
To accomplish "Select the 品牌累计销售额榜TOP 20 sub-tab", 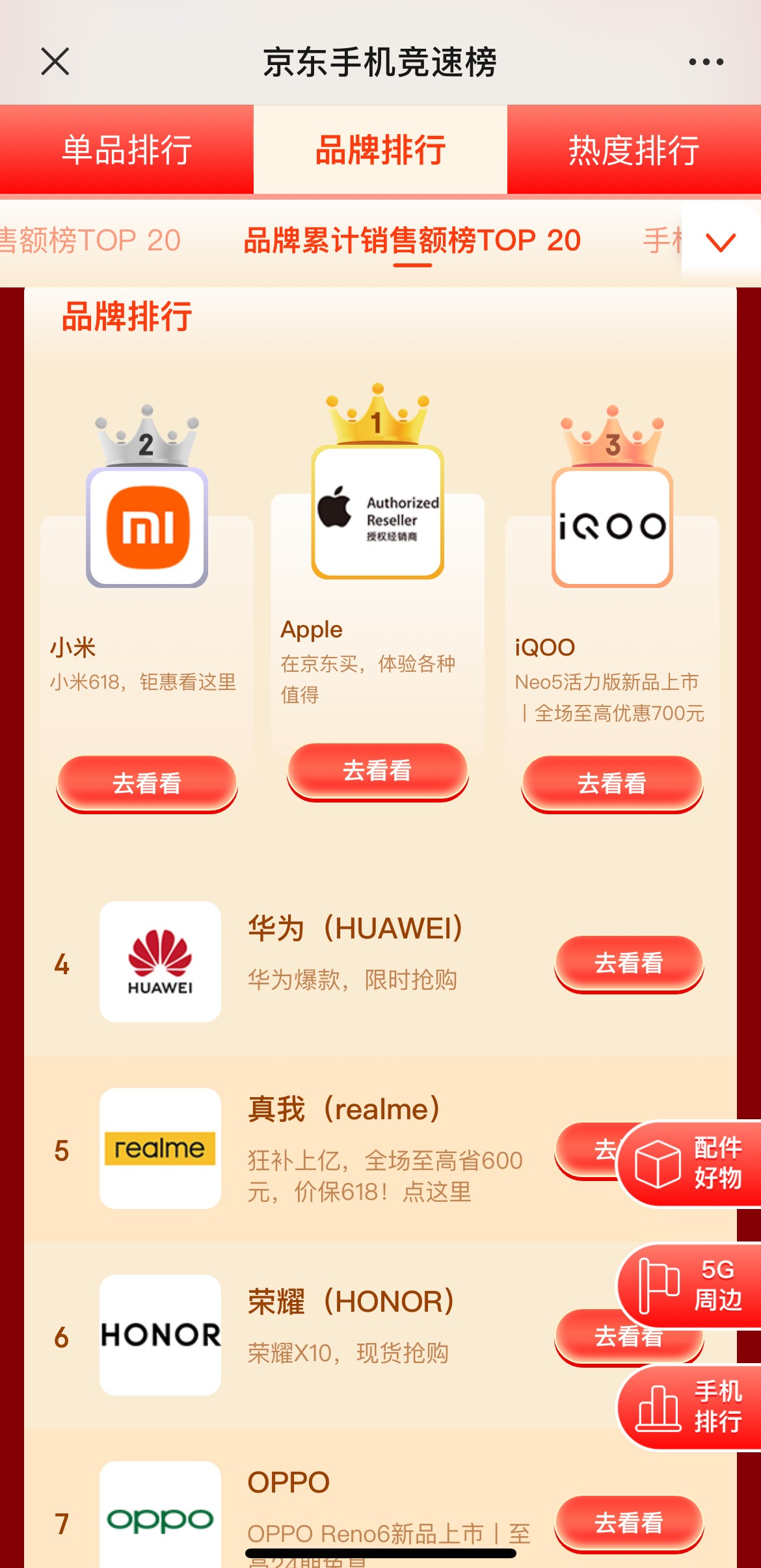I will pos(412,241).
